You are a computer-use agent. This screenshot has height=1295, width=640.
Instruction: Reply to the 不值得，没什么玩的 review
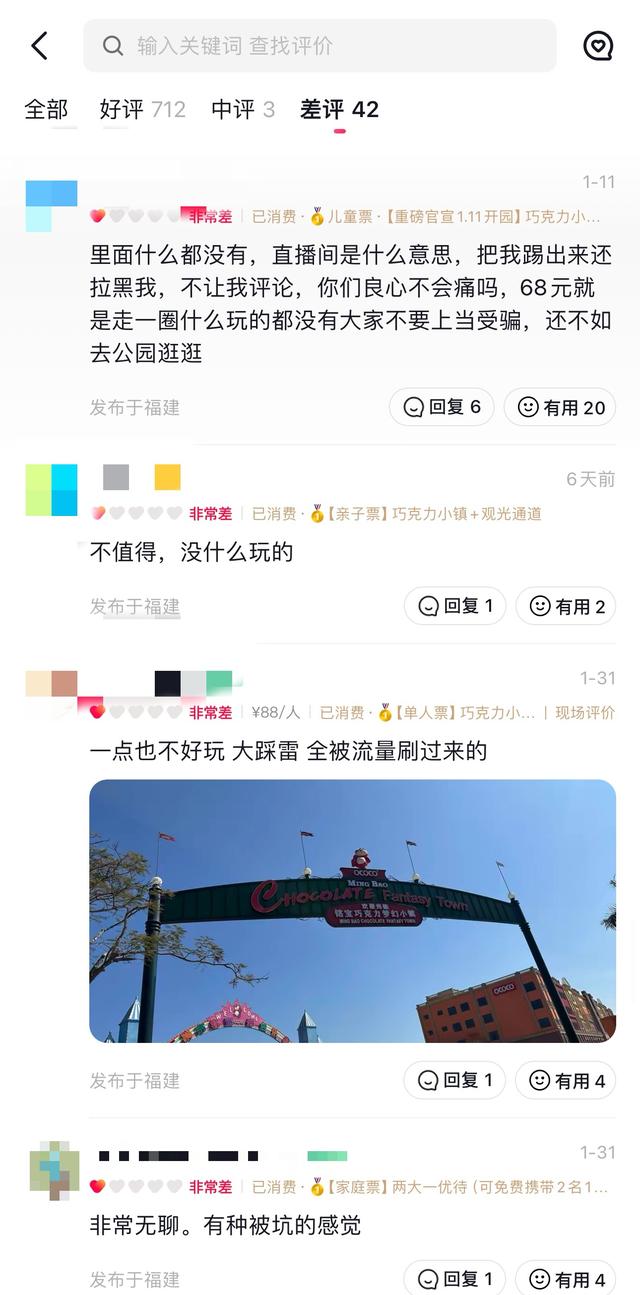point(455,606)
